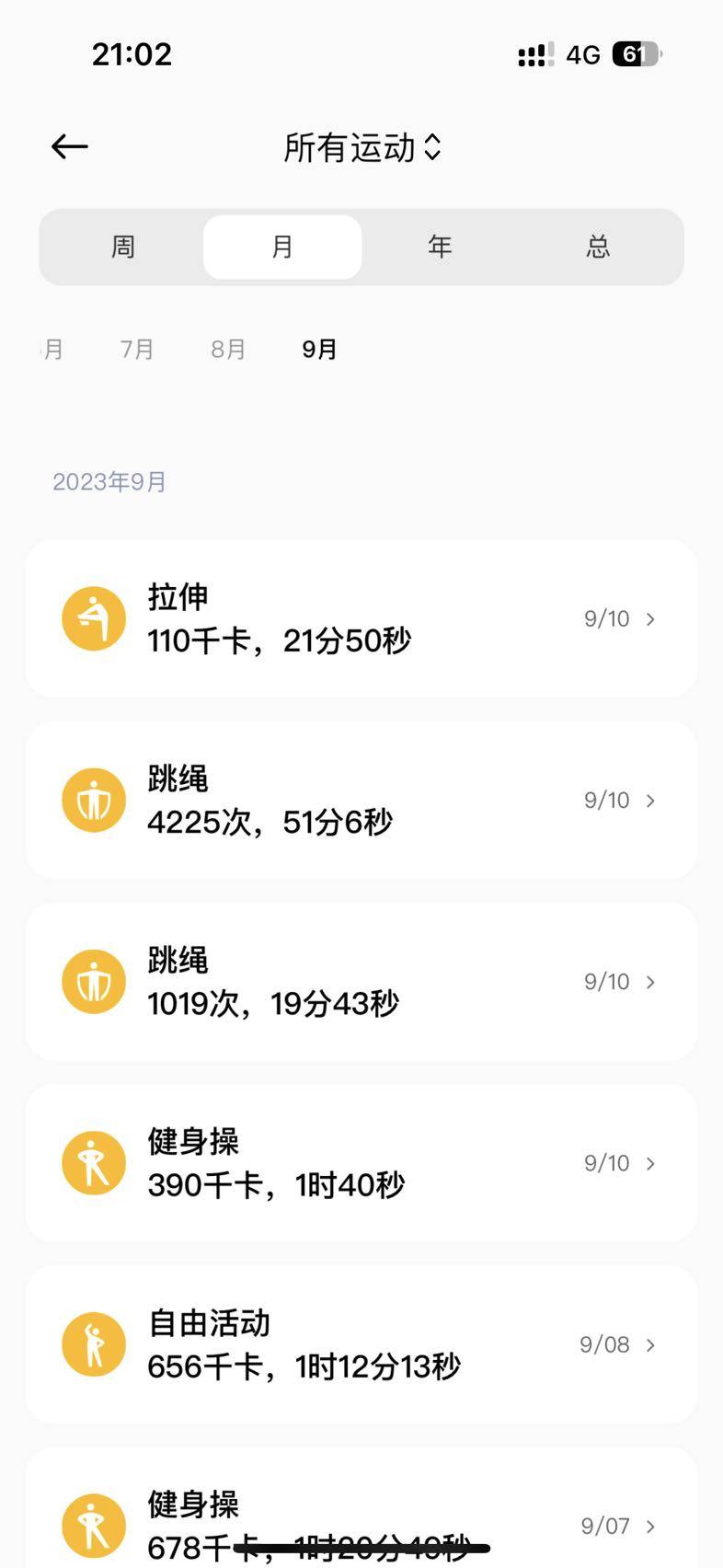Select the 月 tab

click(282, 247)
